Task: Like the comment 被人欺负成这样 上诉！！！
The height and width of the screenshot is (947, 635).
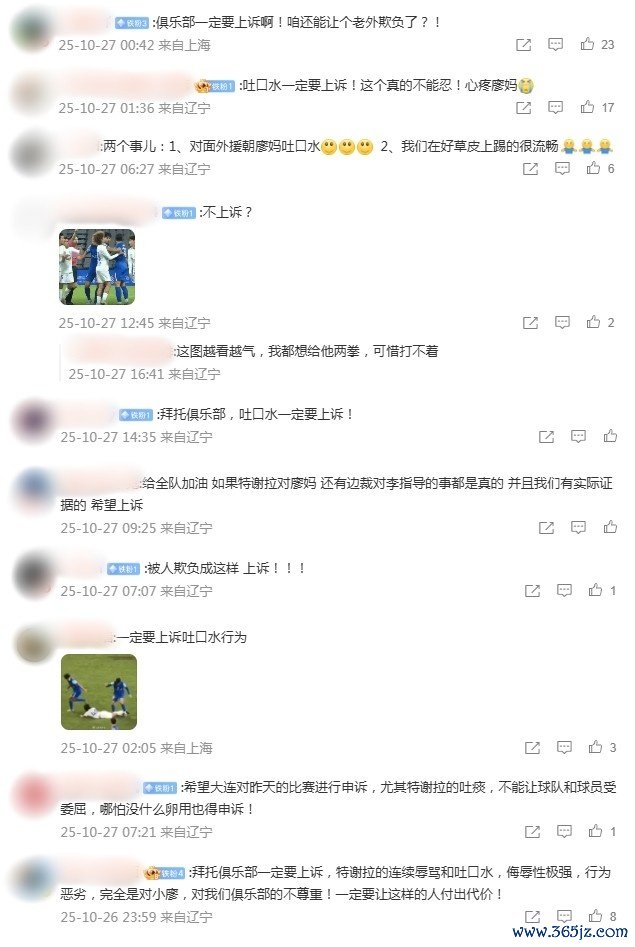Action: pyautogui.click(x=594, y=592)
